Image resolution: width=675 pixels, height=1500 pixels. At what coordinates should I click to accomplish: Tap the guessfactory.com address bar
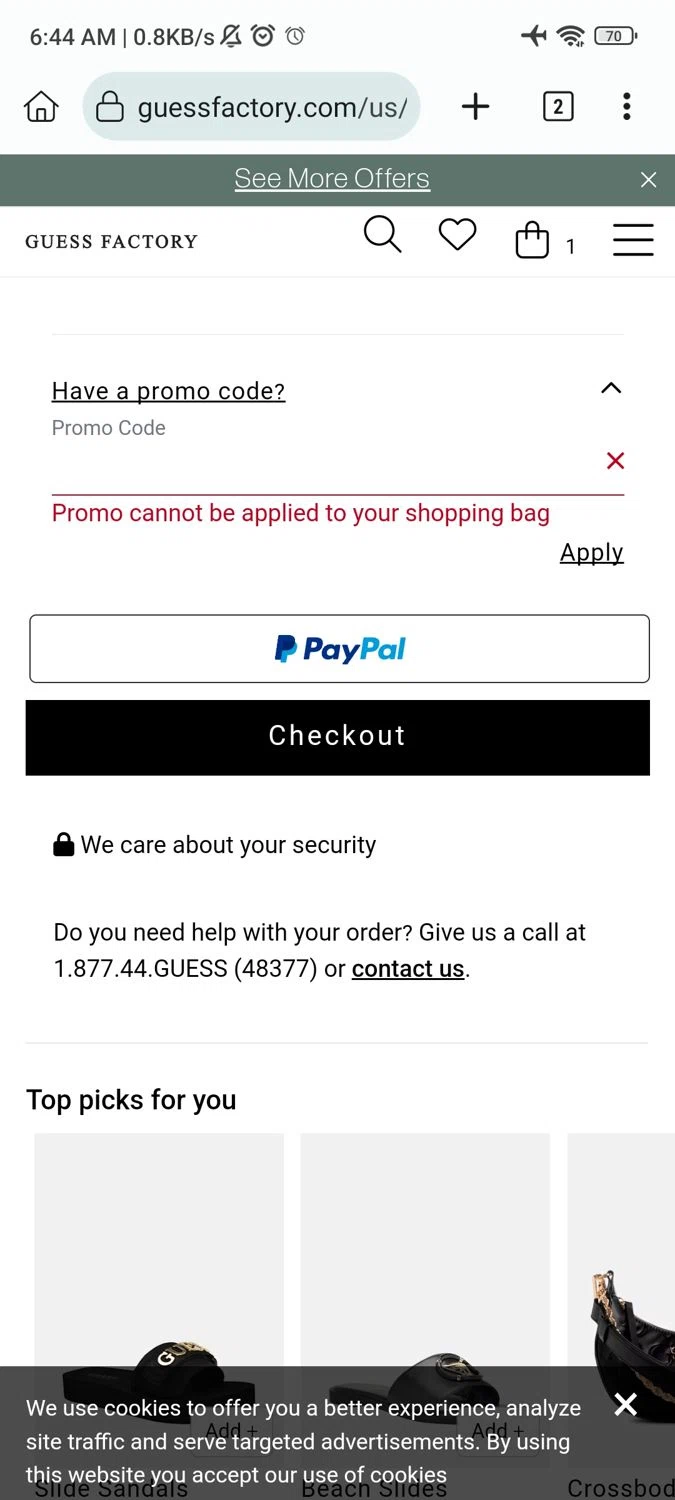click(x=252, y=107)
